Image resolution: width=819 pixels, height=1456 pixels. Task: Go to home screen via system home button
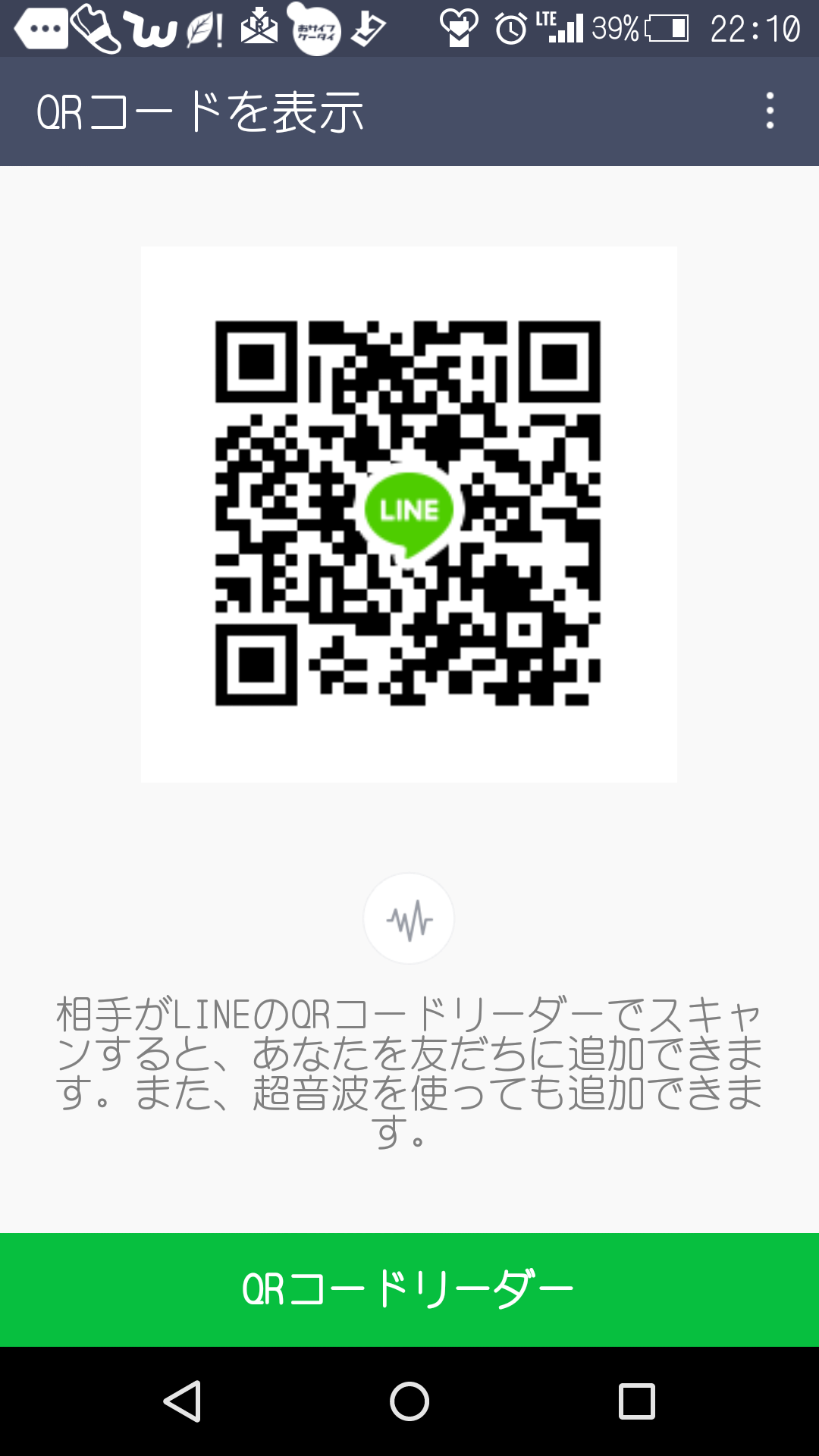(x=409, y=1401)
